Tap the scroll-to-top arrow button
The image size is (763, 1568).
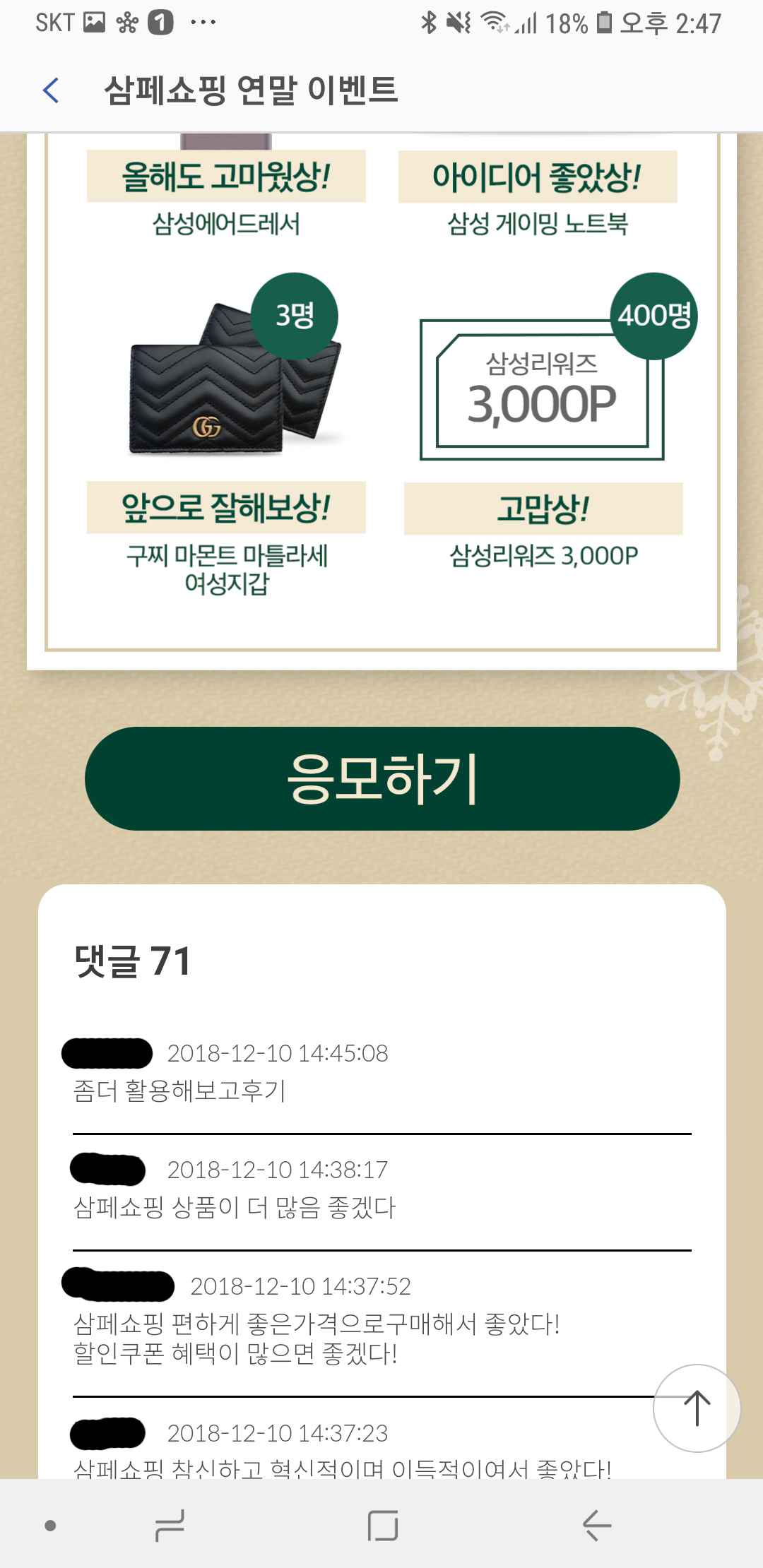tap(697, 1408)
